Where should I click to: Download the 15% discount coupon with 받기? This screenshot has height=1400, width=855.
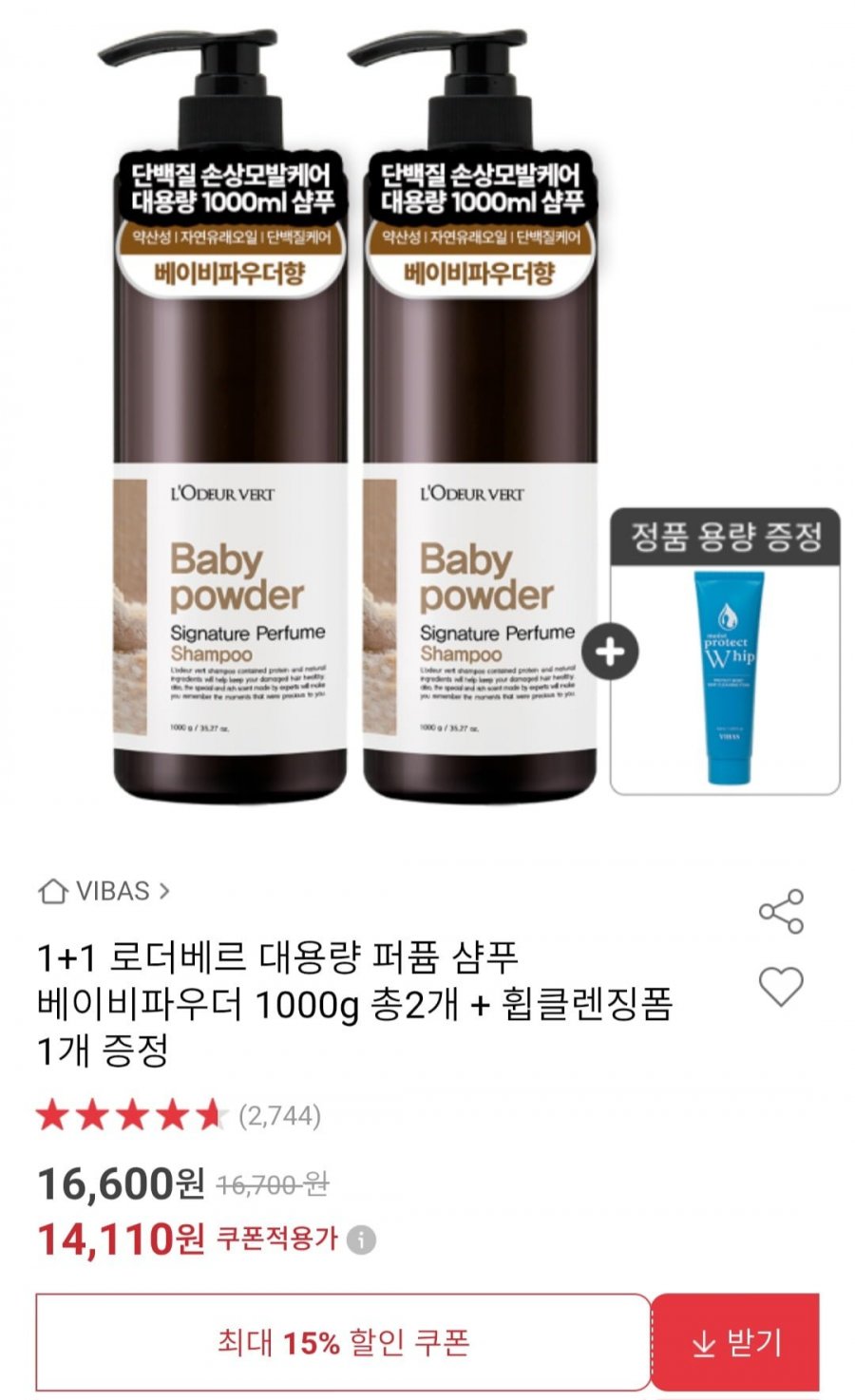pos(735,1343)
